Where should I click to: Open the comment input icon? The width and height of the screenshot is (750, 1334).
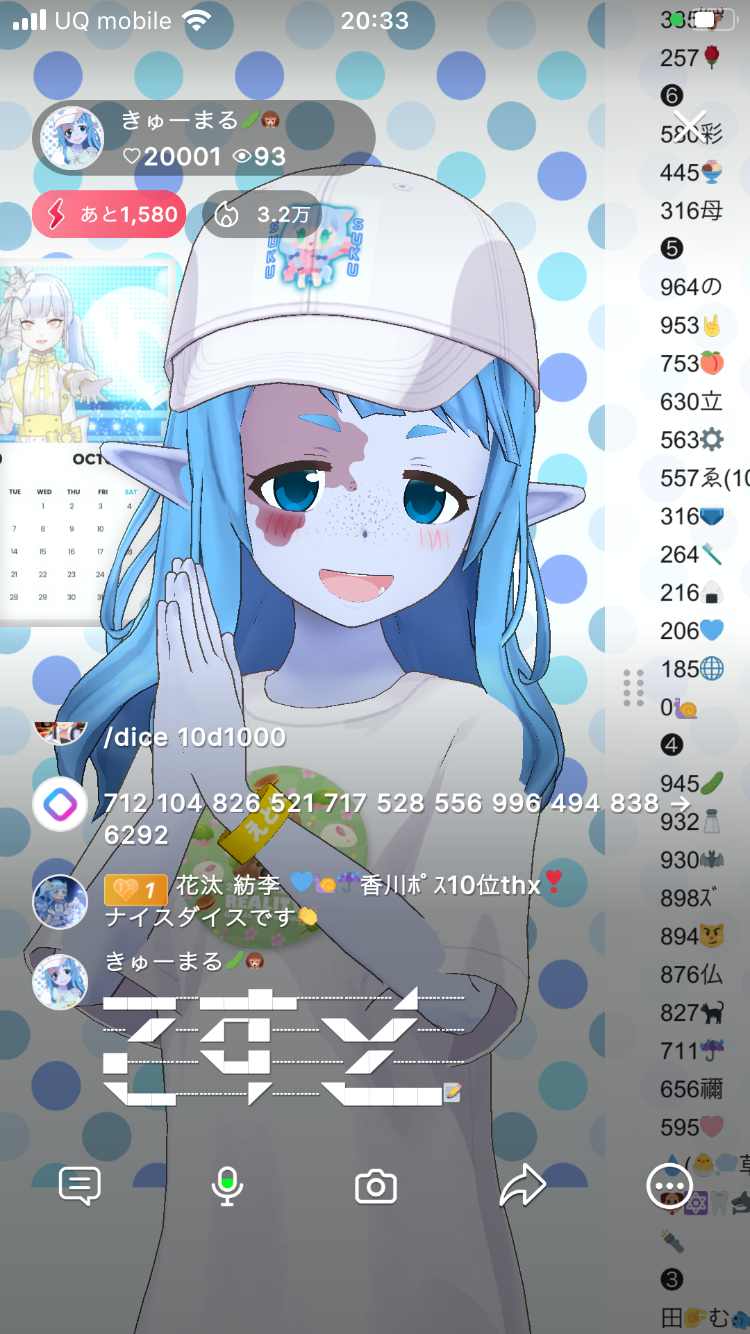coord(80,1186)
